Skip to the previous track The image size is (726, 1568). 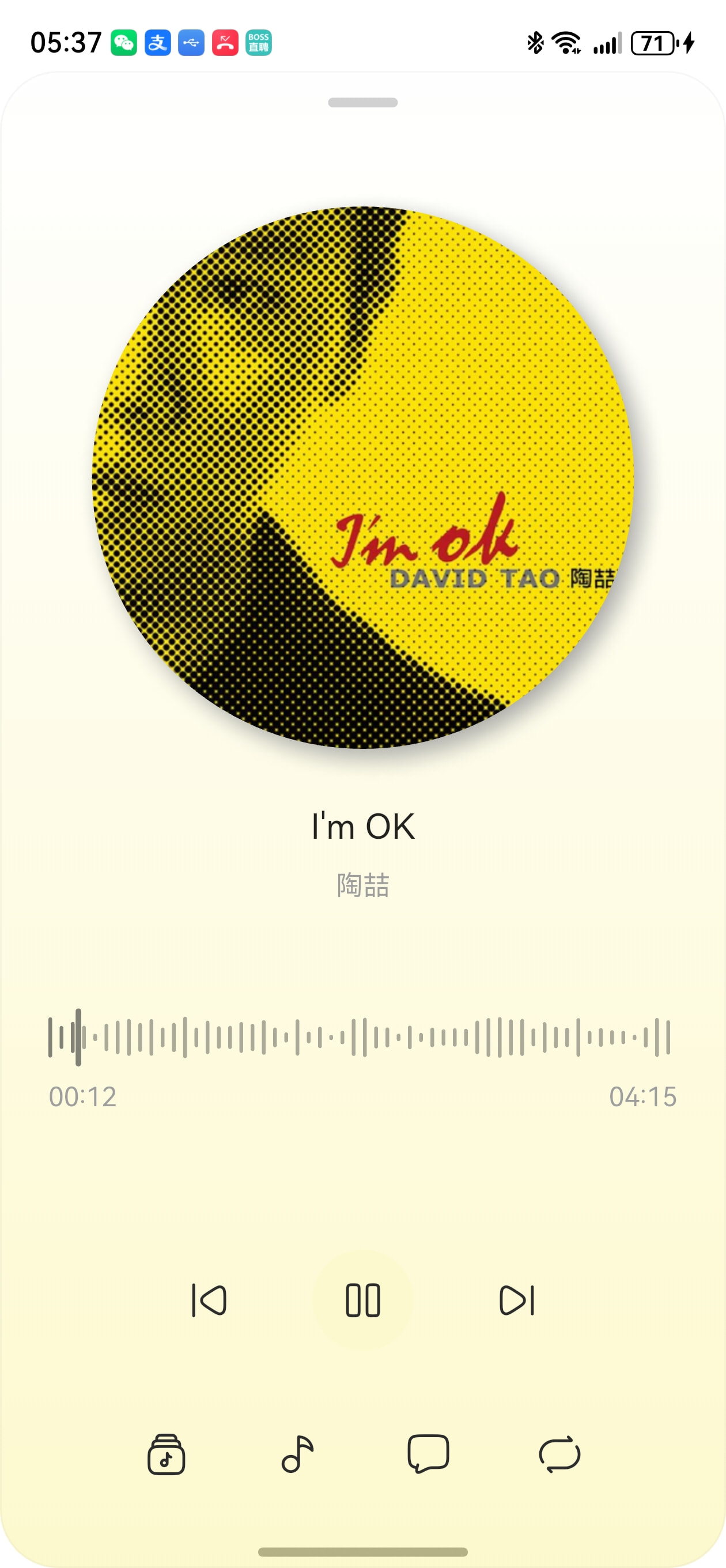pyautogui.click(x=209, y=1300)
